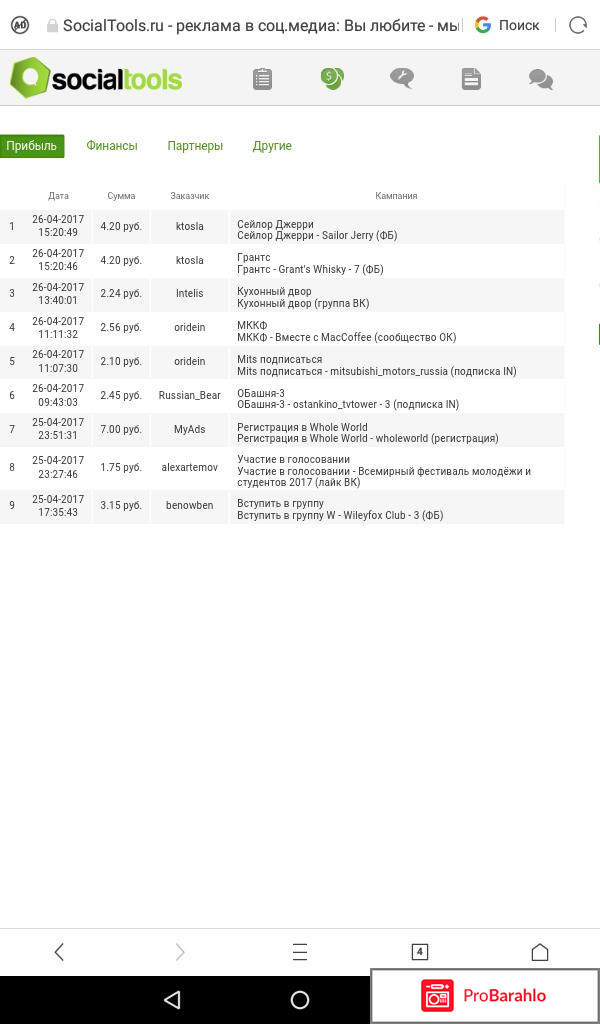
Task: Open the chat bubbles icon
Action: point(541,79)
